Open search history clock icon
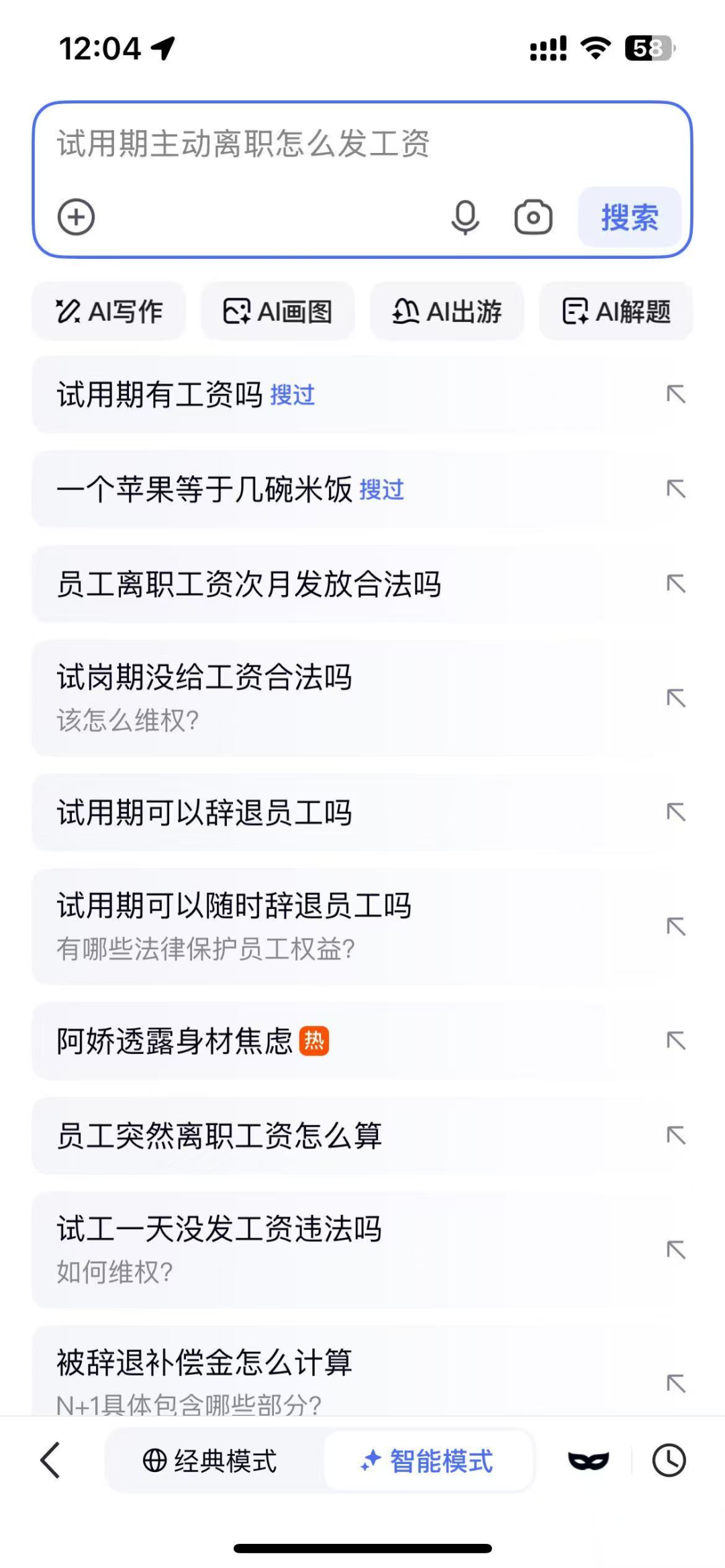Viewport: 725px width, 1568px height. (669, 1461)
